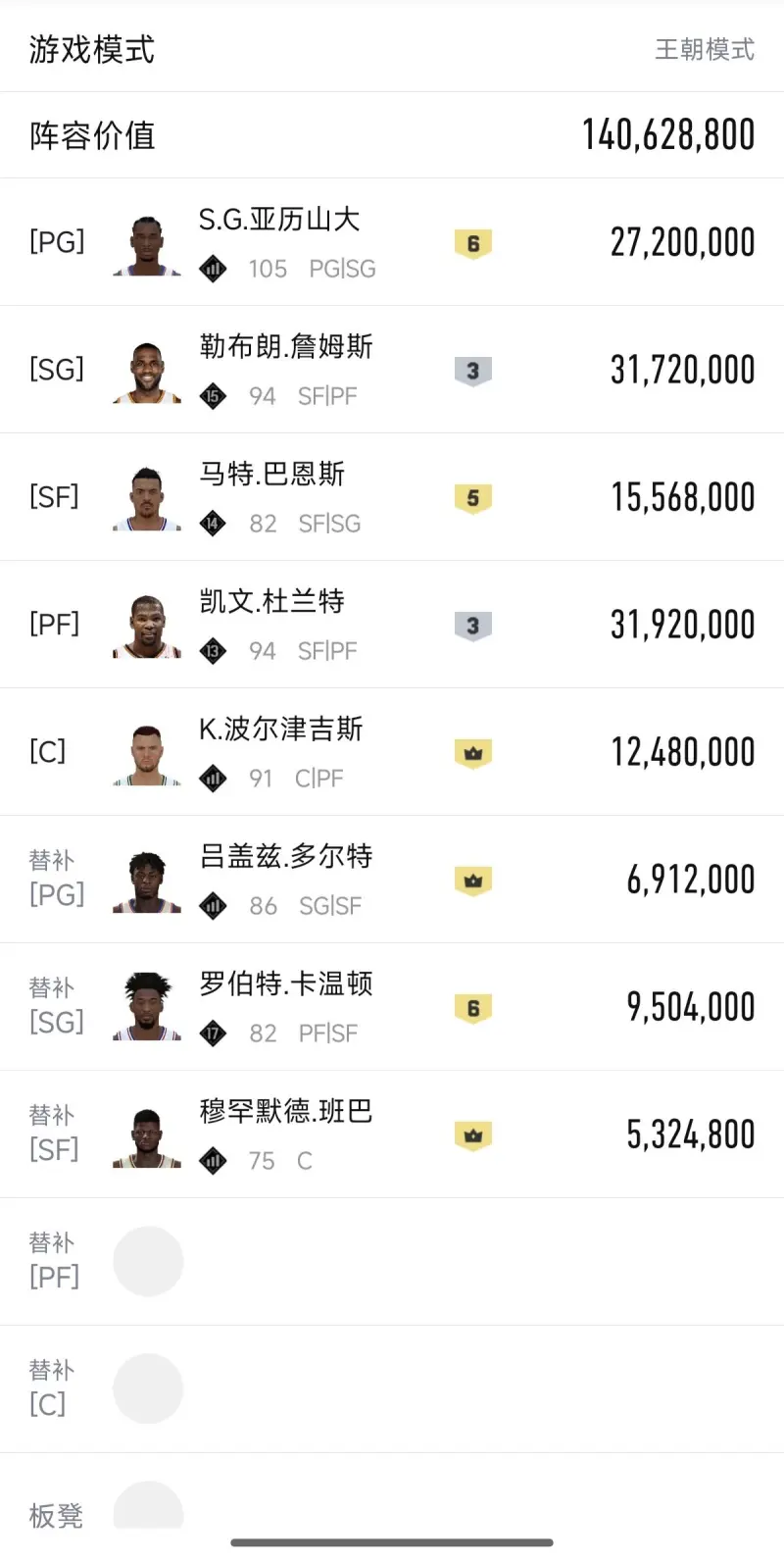The width and height of the screenshot is (784, 1562).
Task: View K.波尔津吉斯 in the C slot
Action: point(392,752)
